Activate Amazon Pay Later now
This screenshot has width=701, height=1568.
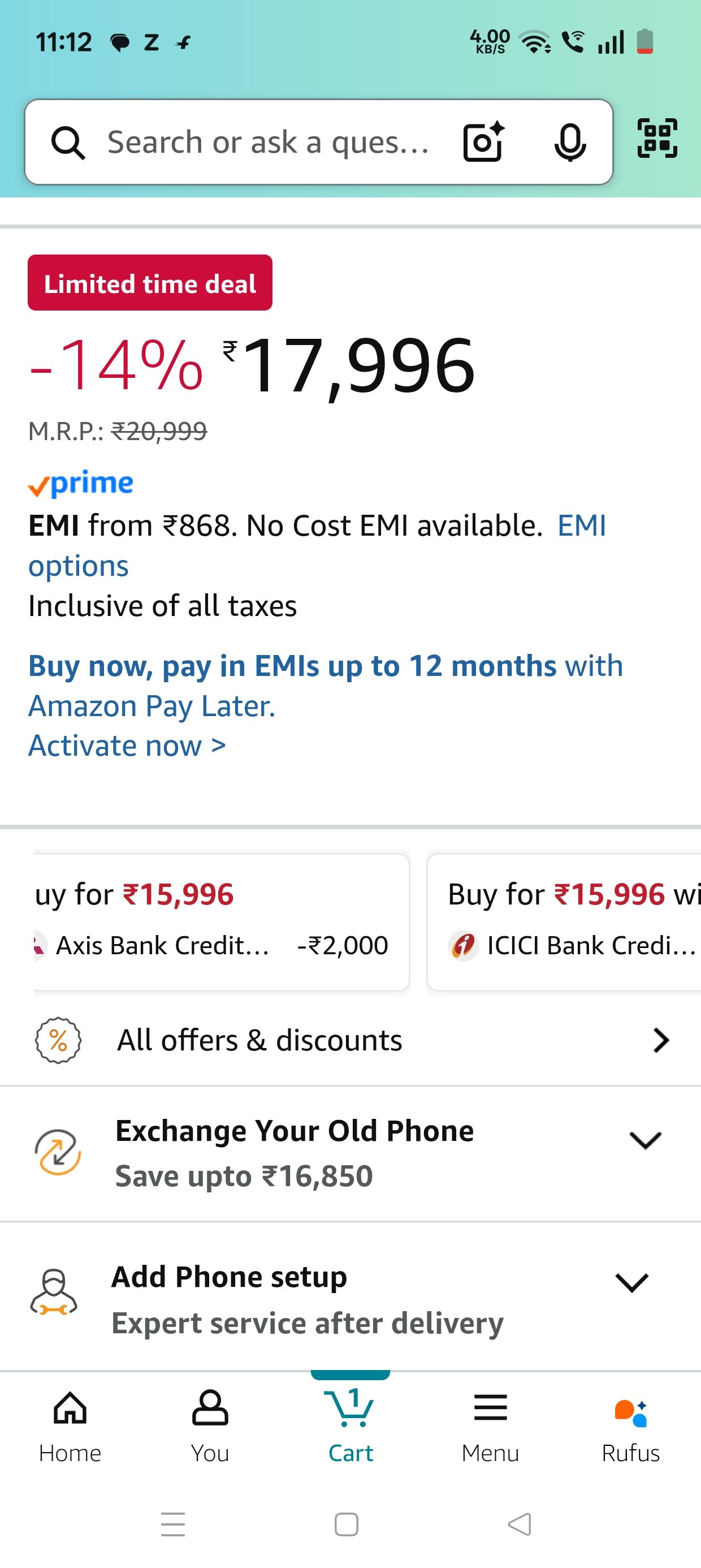coord(127,745)
